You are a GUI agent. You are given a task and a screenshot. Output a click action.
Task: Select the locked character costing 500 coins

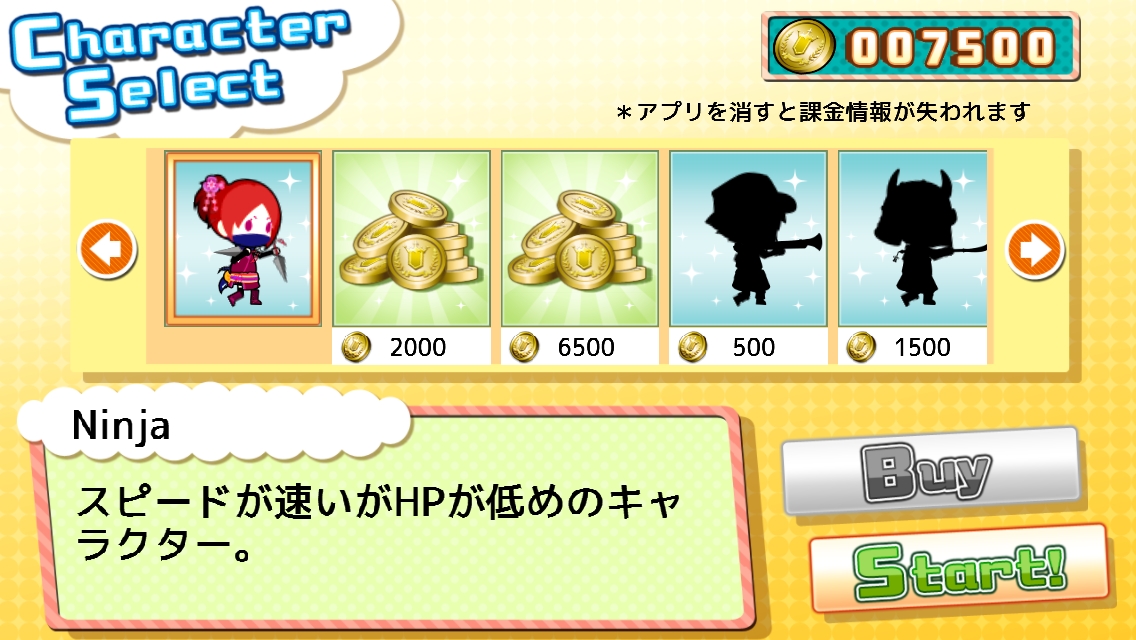click(748, 257)
